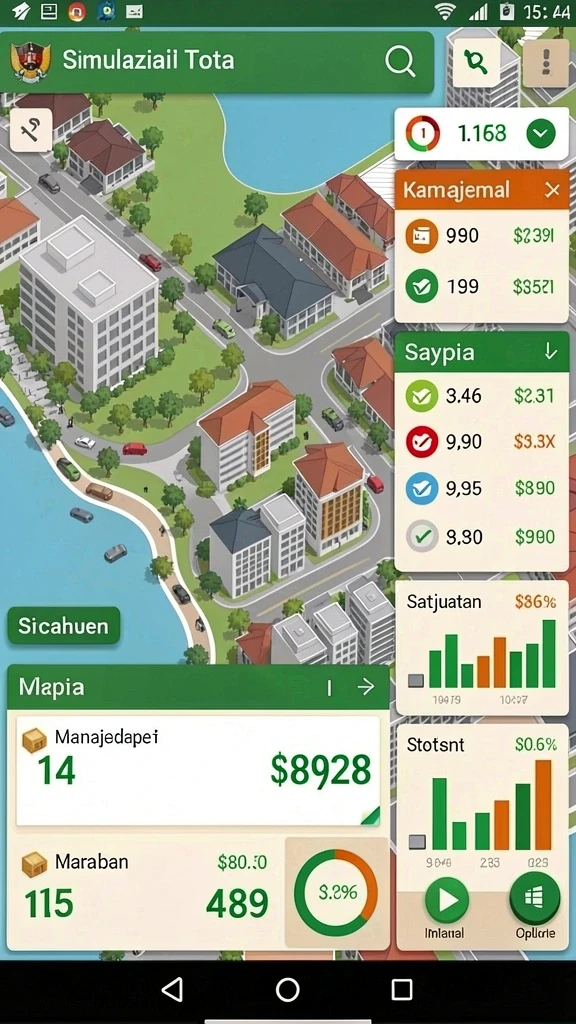Start the simulation with the play button

point(447,900)
